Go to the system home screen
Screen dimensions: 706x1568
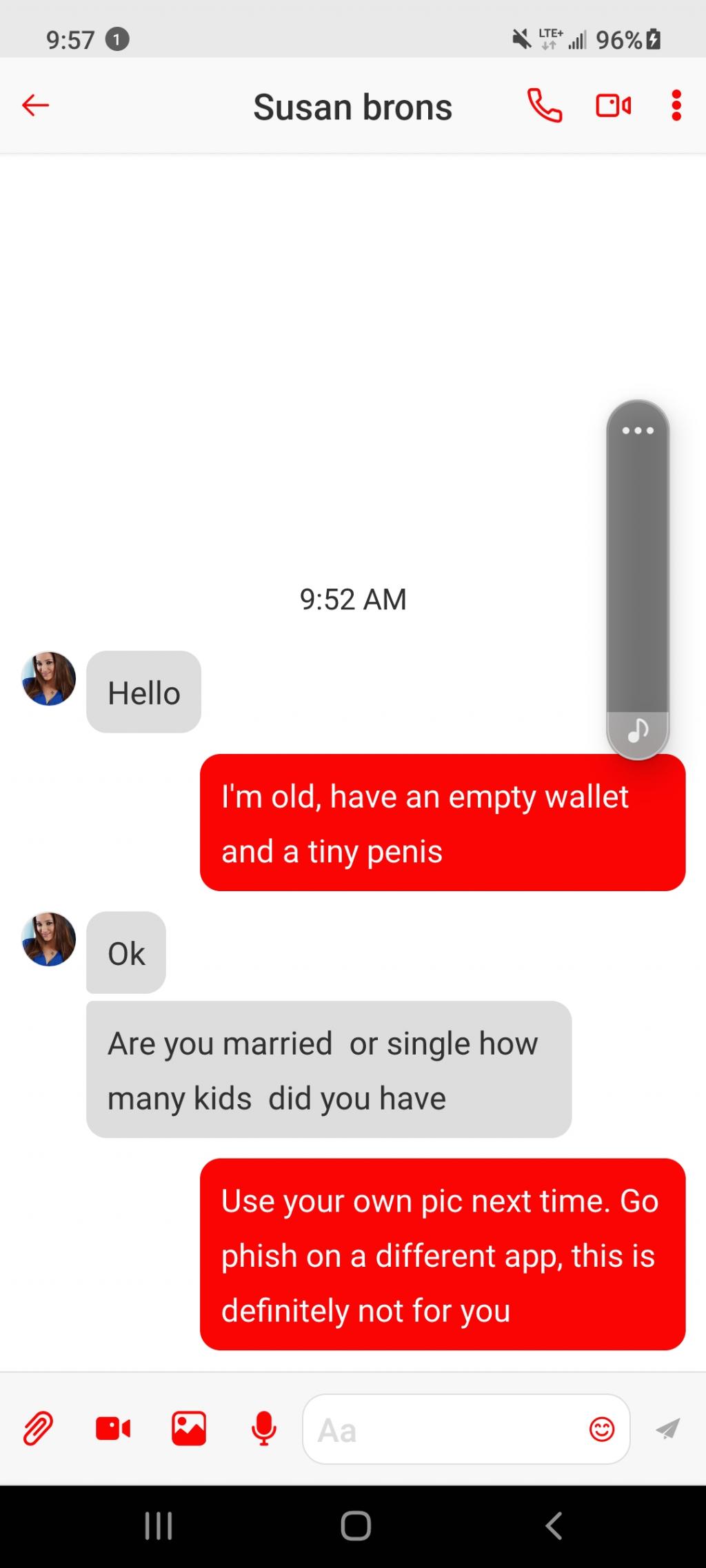coord(356,1526)
